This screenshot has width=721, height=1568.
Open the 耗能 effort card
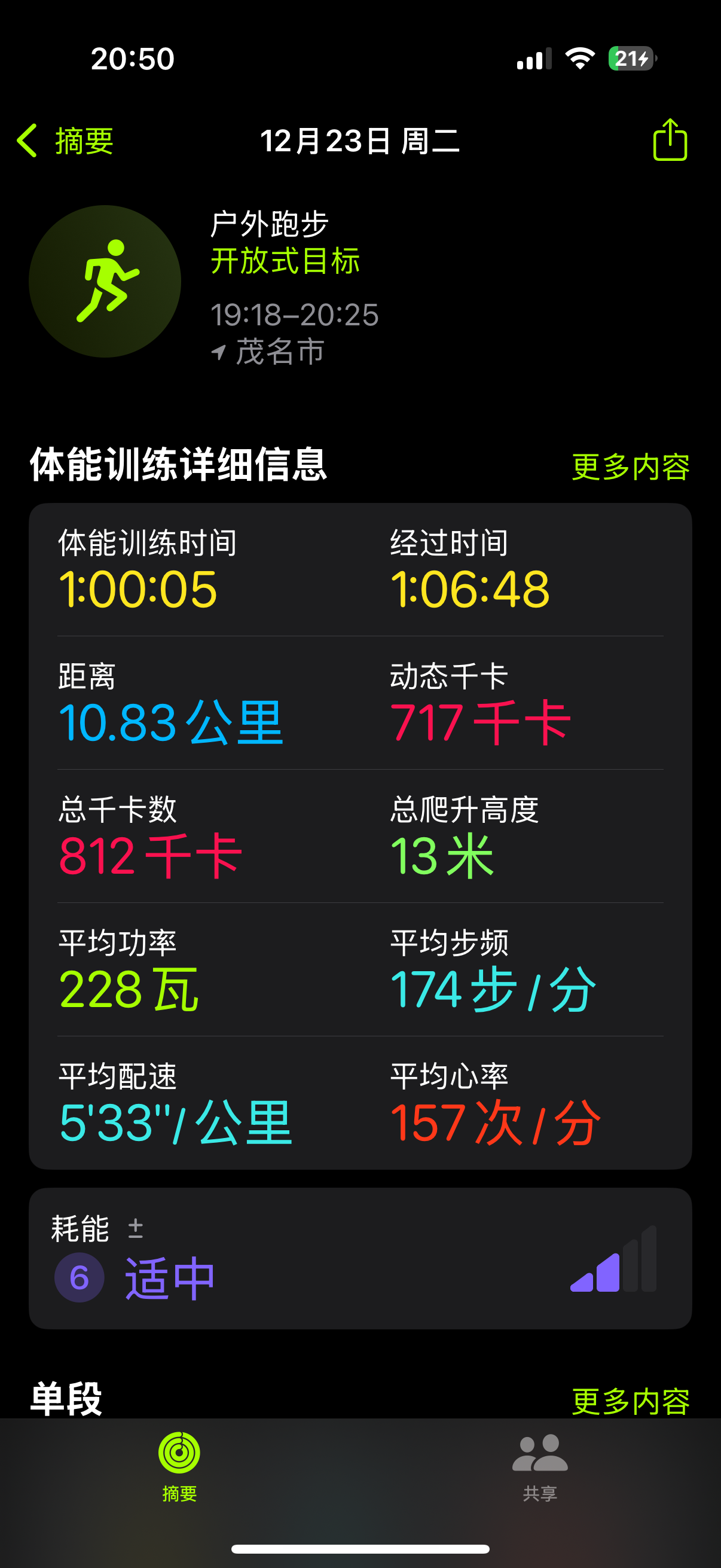pyautogui.click(x=360, y=1258)
